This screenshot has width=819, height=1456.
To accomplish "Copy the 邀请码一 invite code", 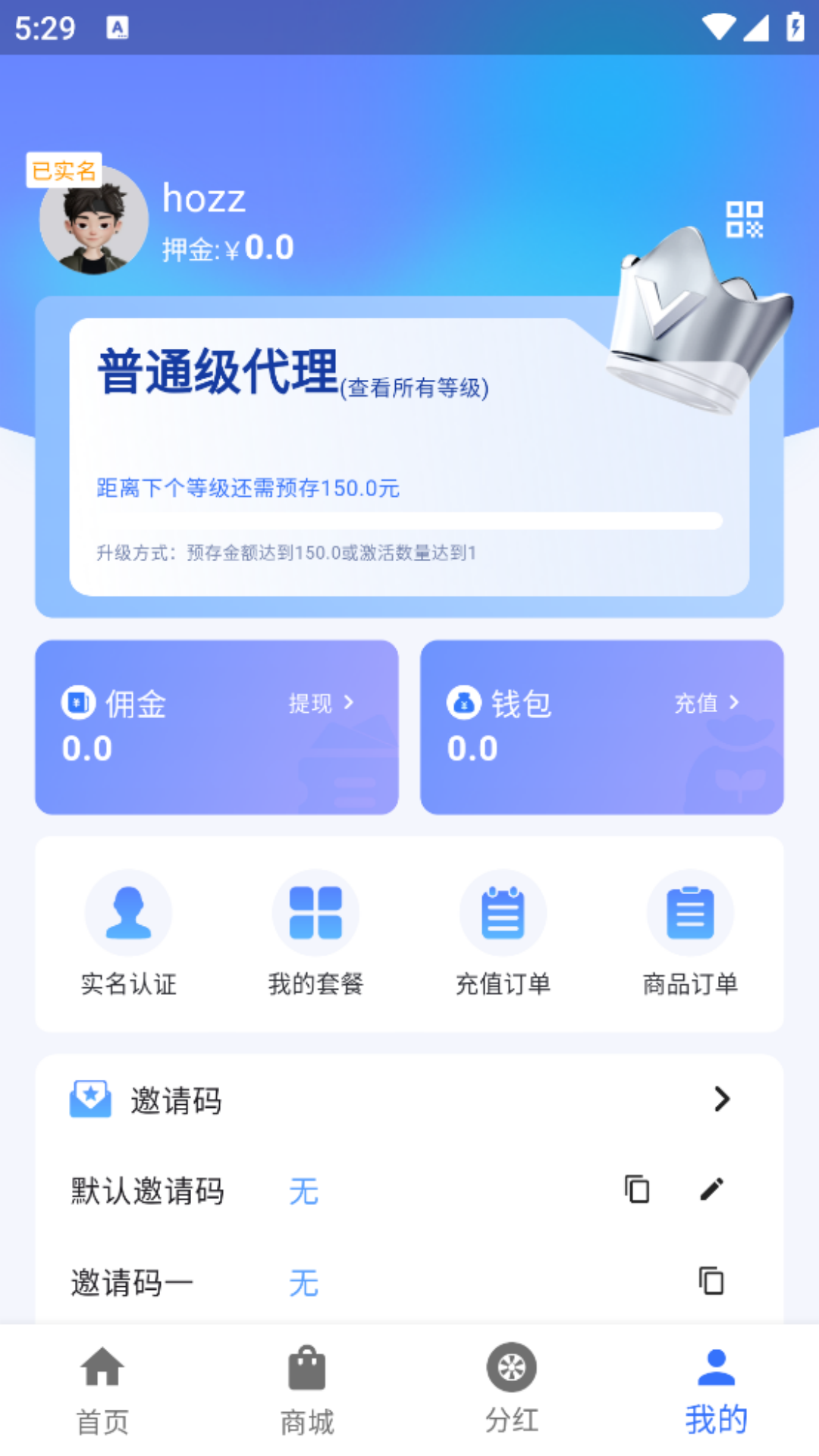I will coord(710,1282).
